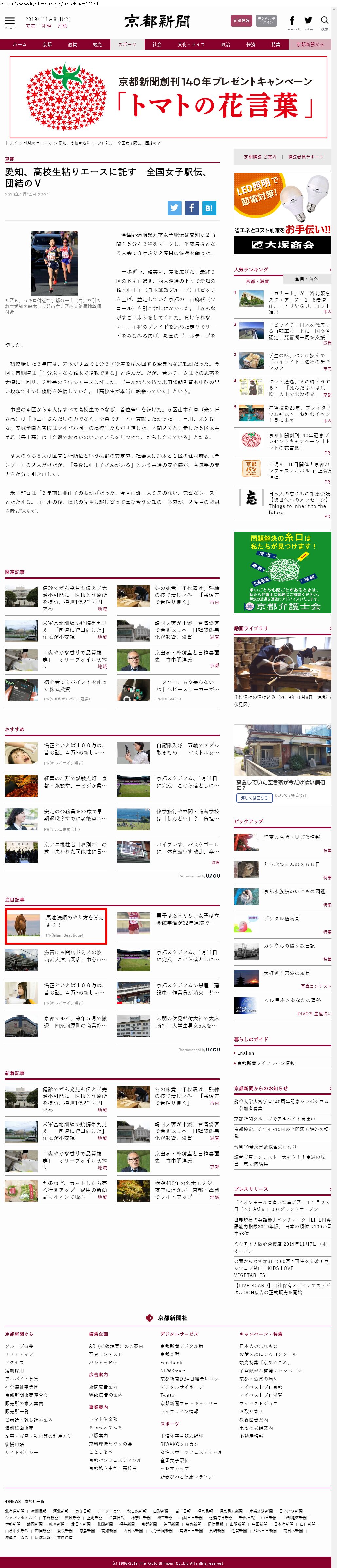Open pickup 紅葉の名所・見ごろ情報

point(292,837)
